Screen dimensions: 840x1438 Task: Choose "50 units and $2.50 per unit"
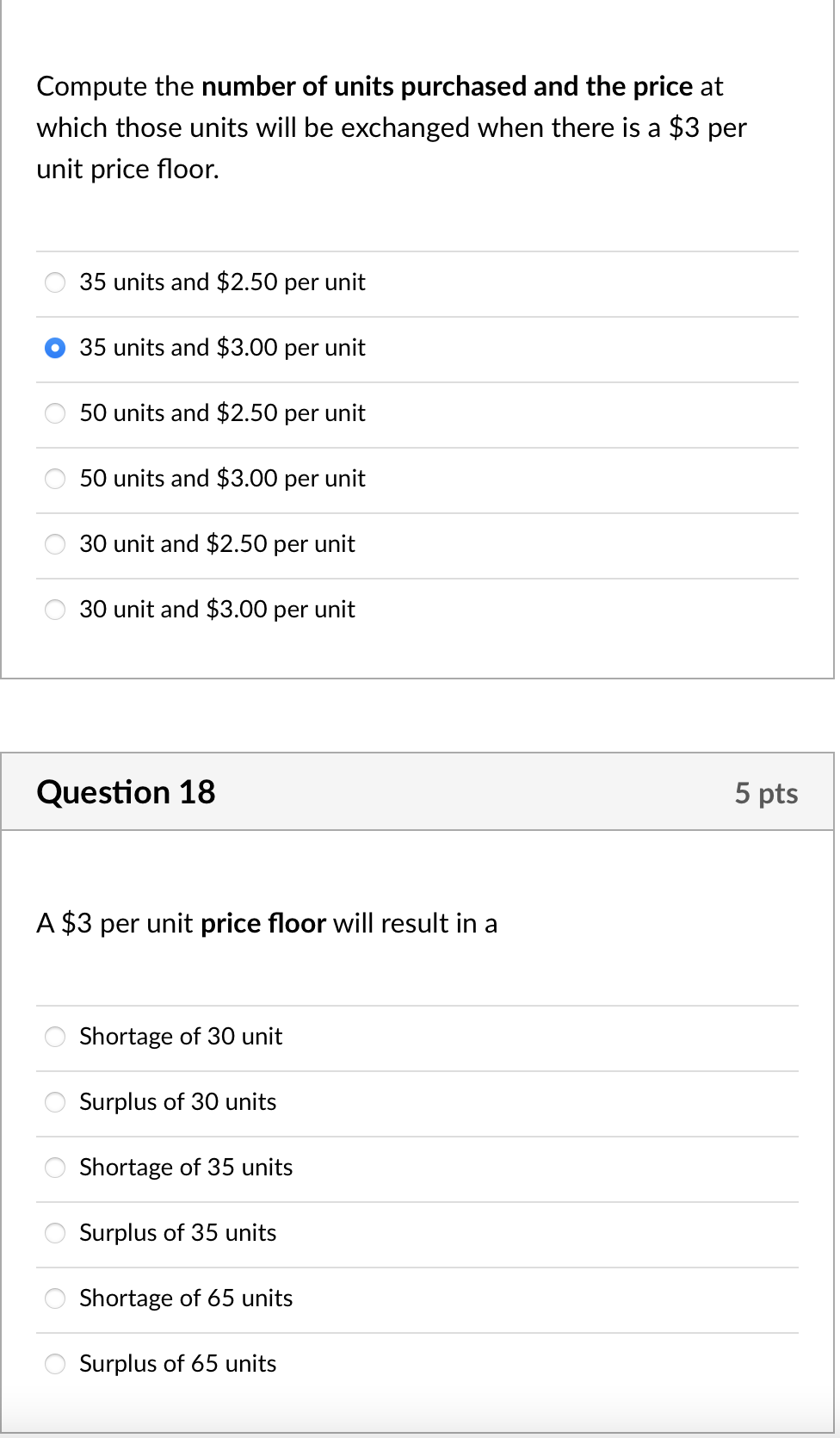(54, 414)
